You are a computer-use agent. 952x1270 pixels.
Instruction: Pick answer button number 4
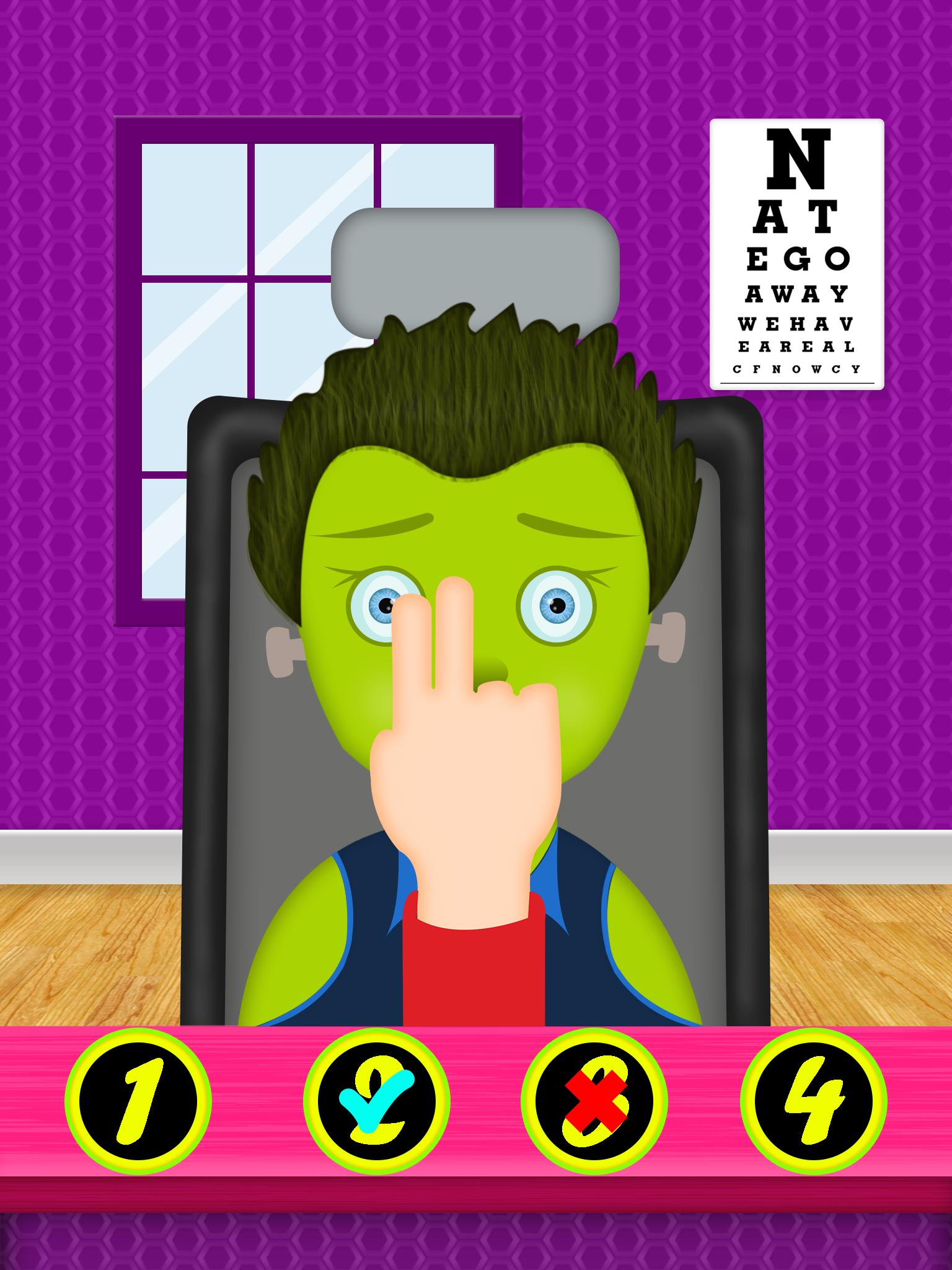point(814,1100)
